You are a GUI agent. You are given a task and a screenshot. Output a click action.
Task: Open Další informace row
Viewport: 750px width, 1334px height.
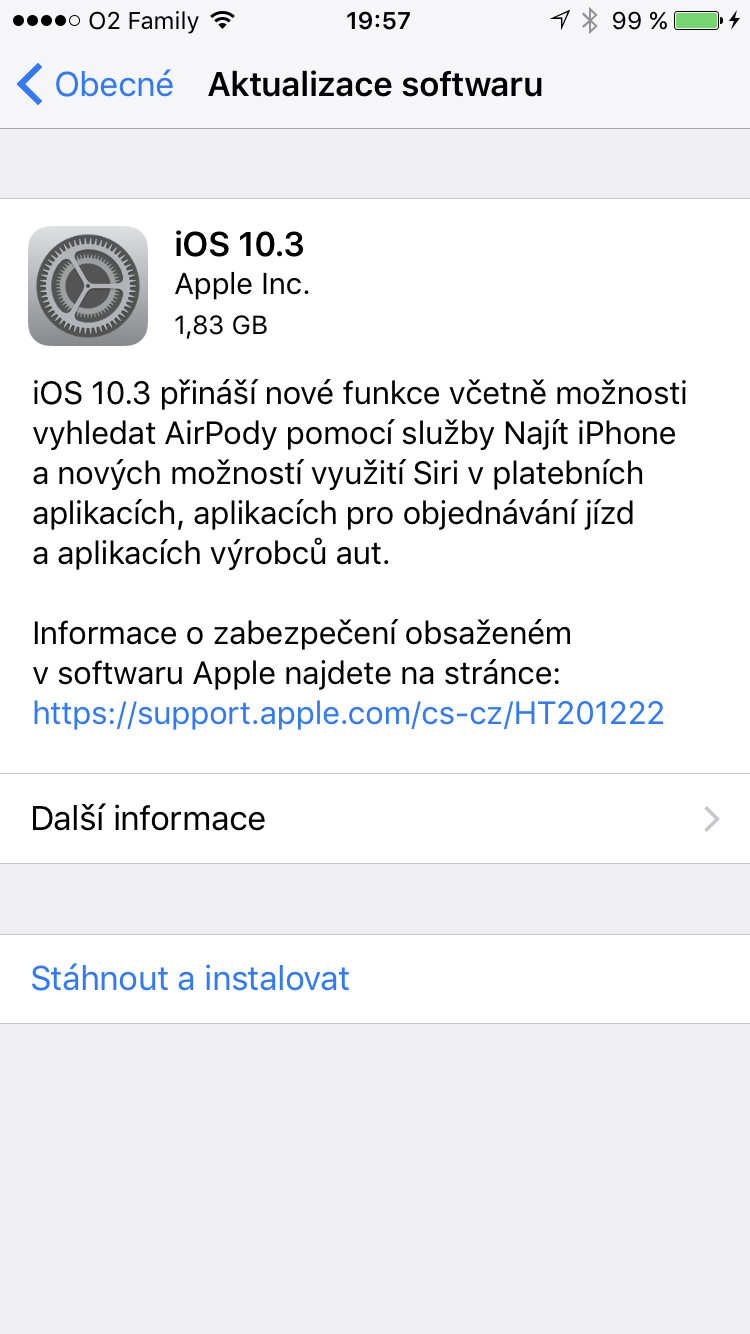(x=375, y=819)
